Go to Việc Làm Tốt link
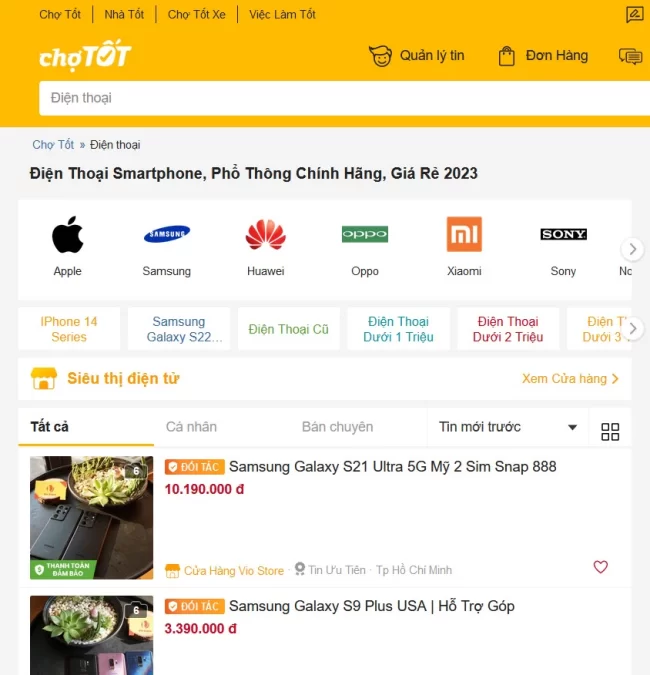 coord(282,15)
